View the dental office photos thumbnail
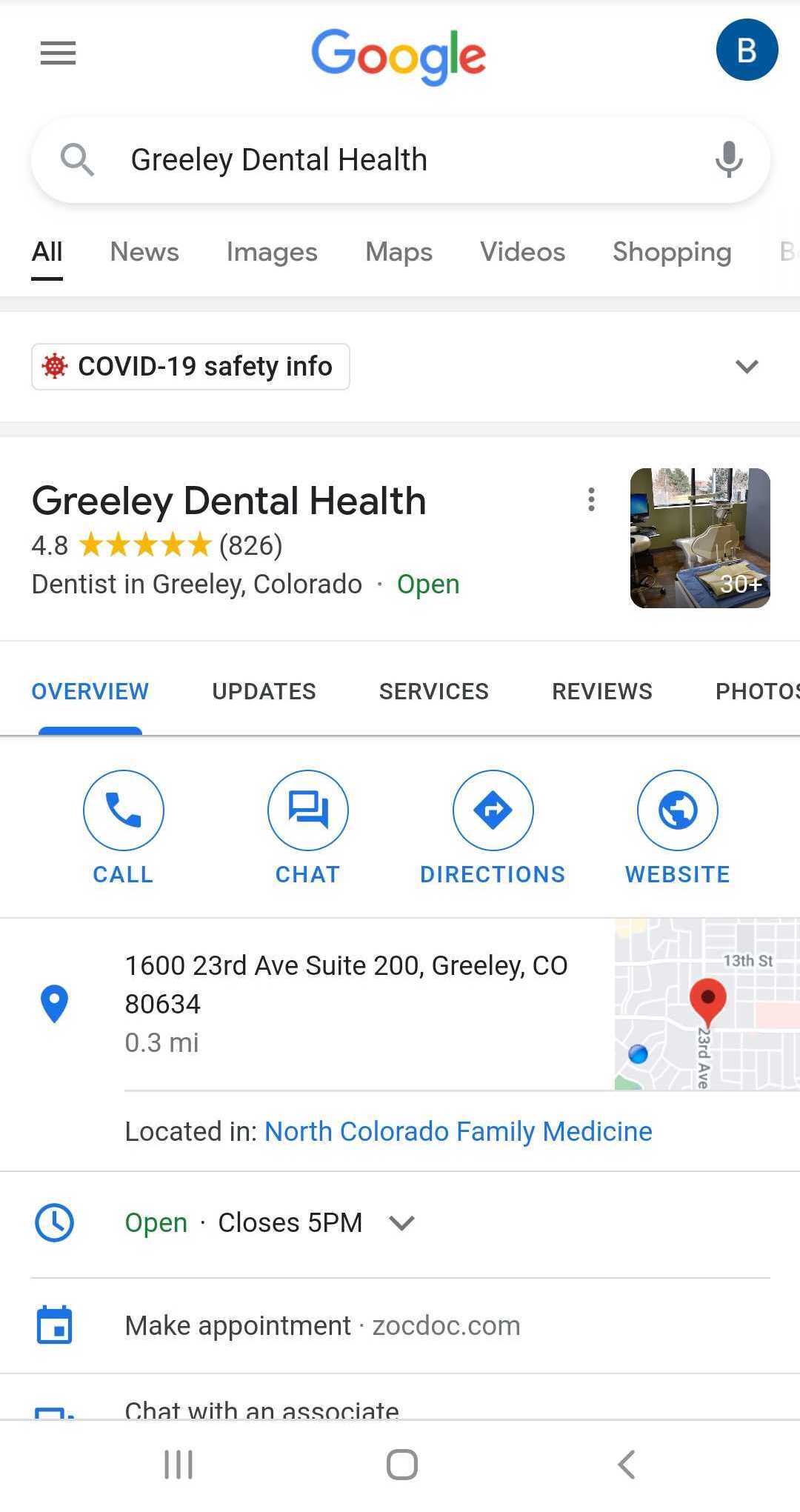The height and width of the screenshot is (1512, 800). pyautogui.click(x=699, y=538)
